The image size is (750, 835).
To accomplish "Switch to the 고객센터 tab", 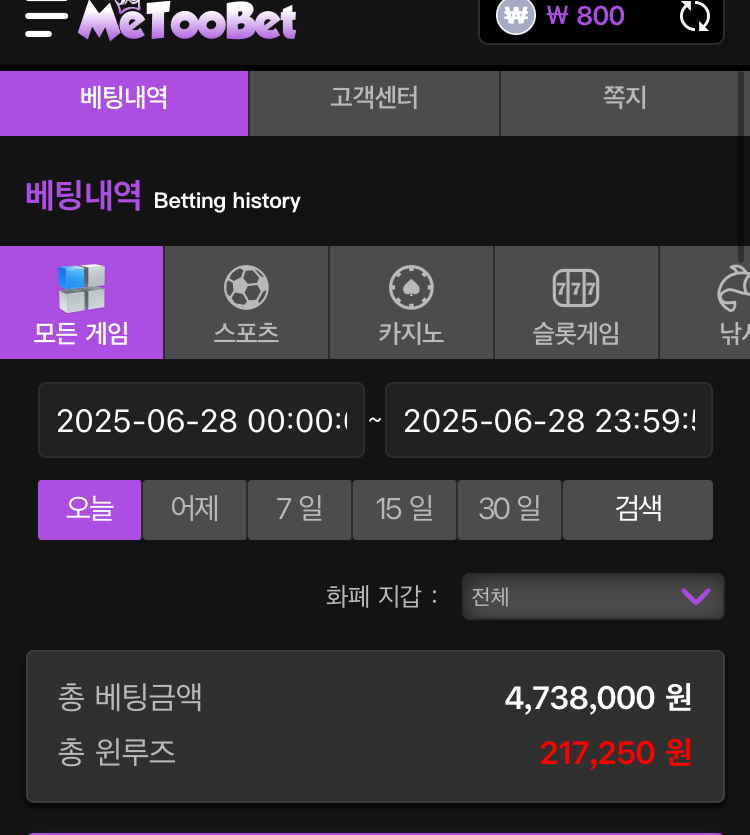I will pos(373,99).
